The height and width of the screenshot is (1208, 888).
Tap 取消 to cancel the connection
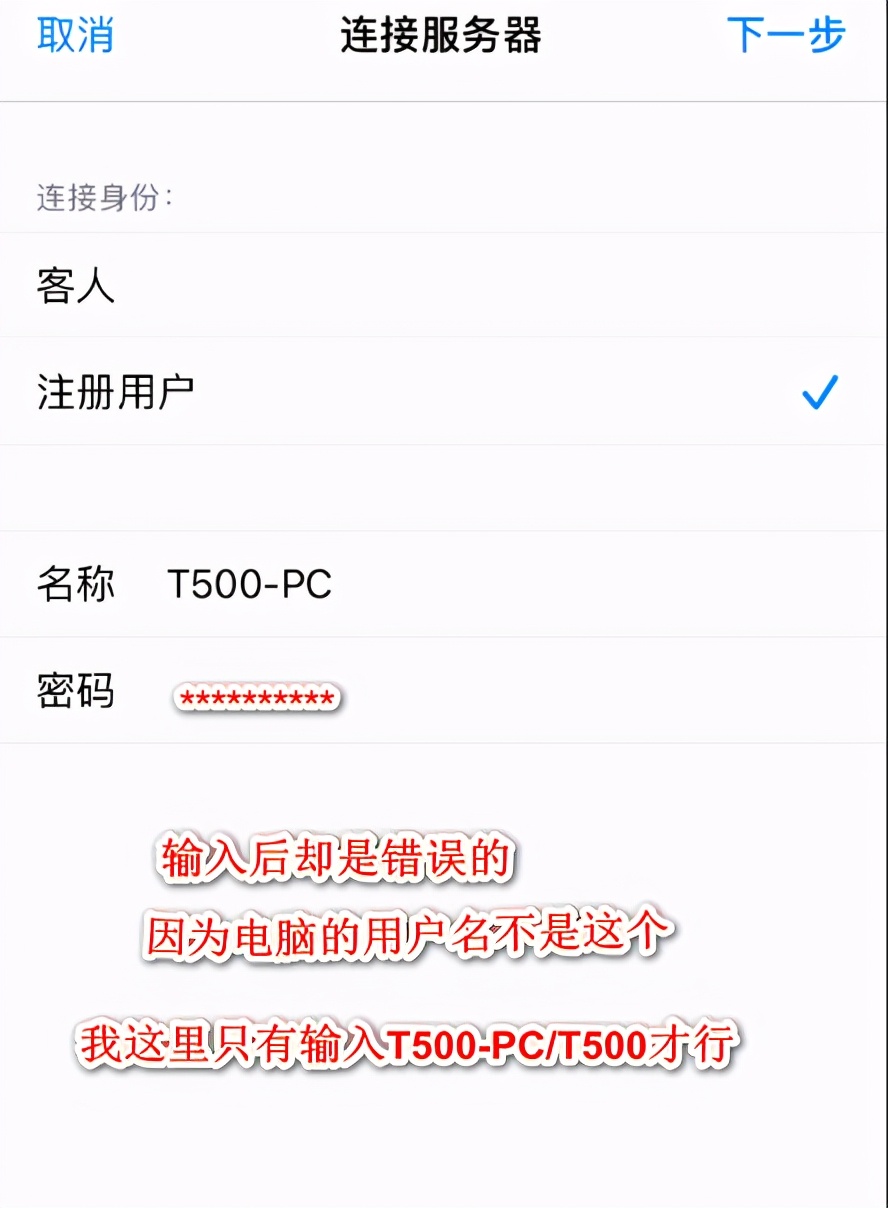click(x=75, y=35)
